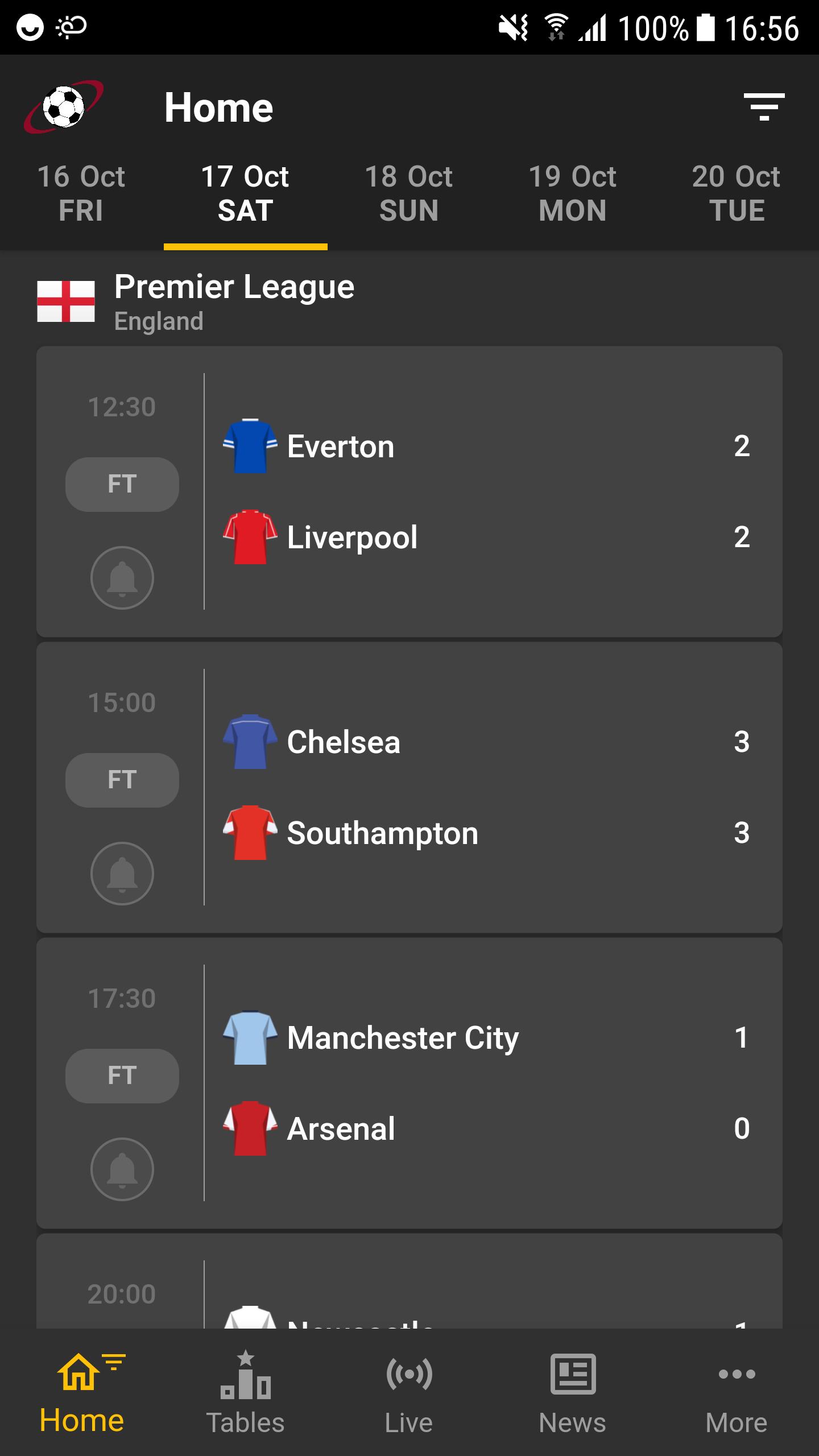Go to the News tab
This screenshot has height=1456, width=819.
[573, 1392]
